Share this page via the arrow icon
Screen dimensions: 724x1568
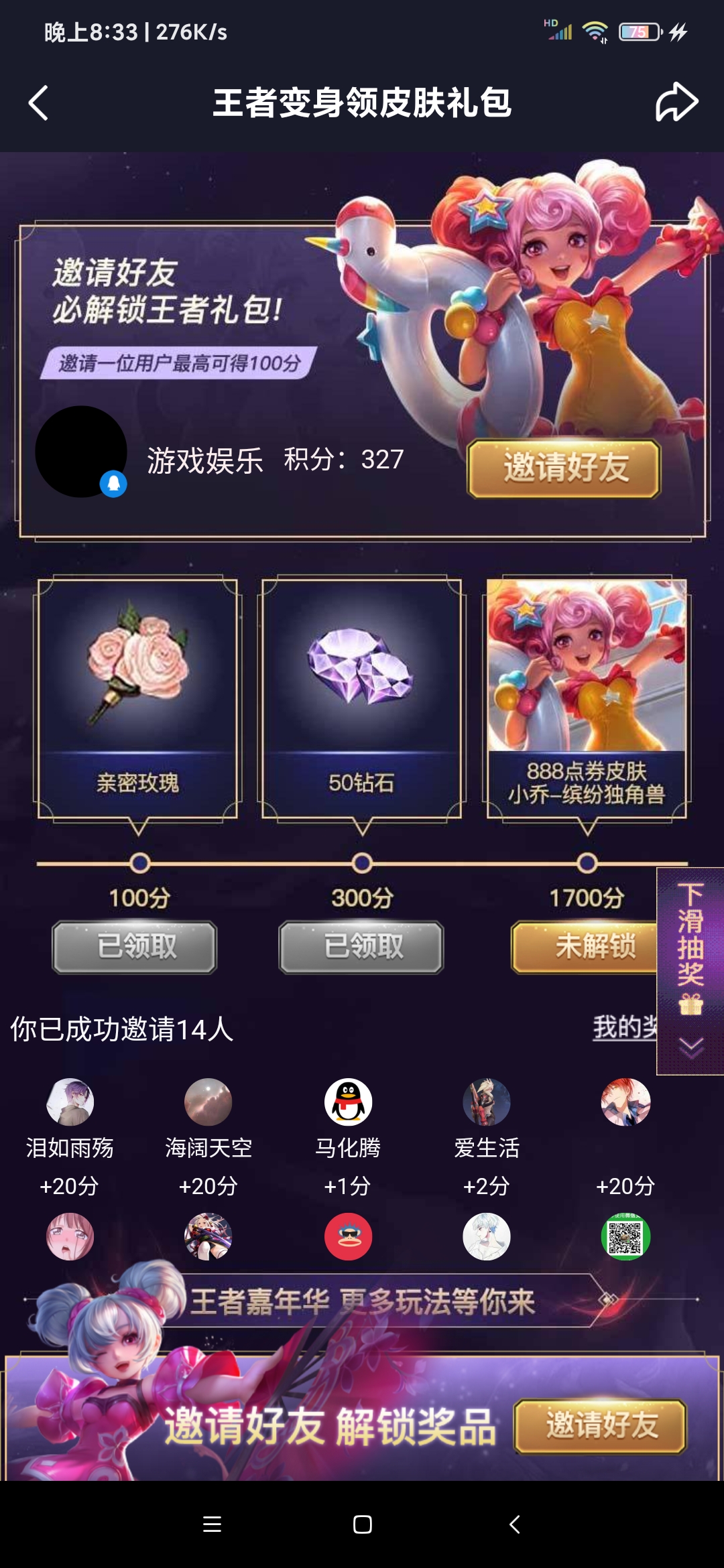tap(676, 103)
